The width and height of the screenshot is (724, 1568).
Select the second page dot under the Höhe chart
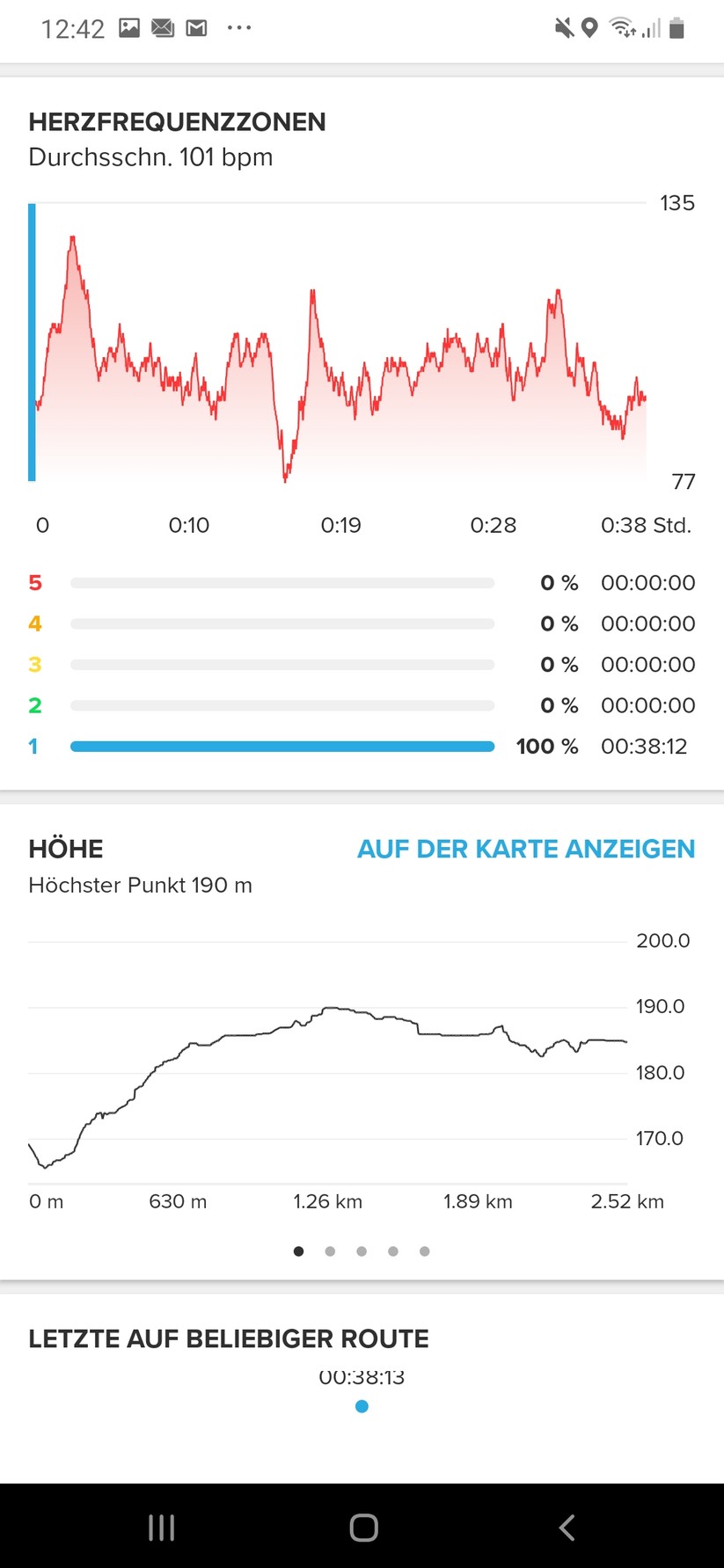pyautogui.click(x=330, y=1251)
